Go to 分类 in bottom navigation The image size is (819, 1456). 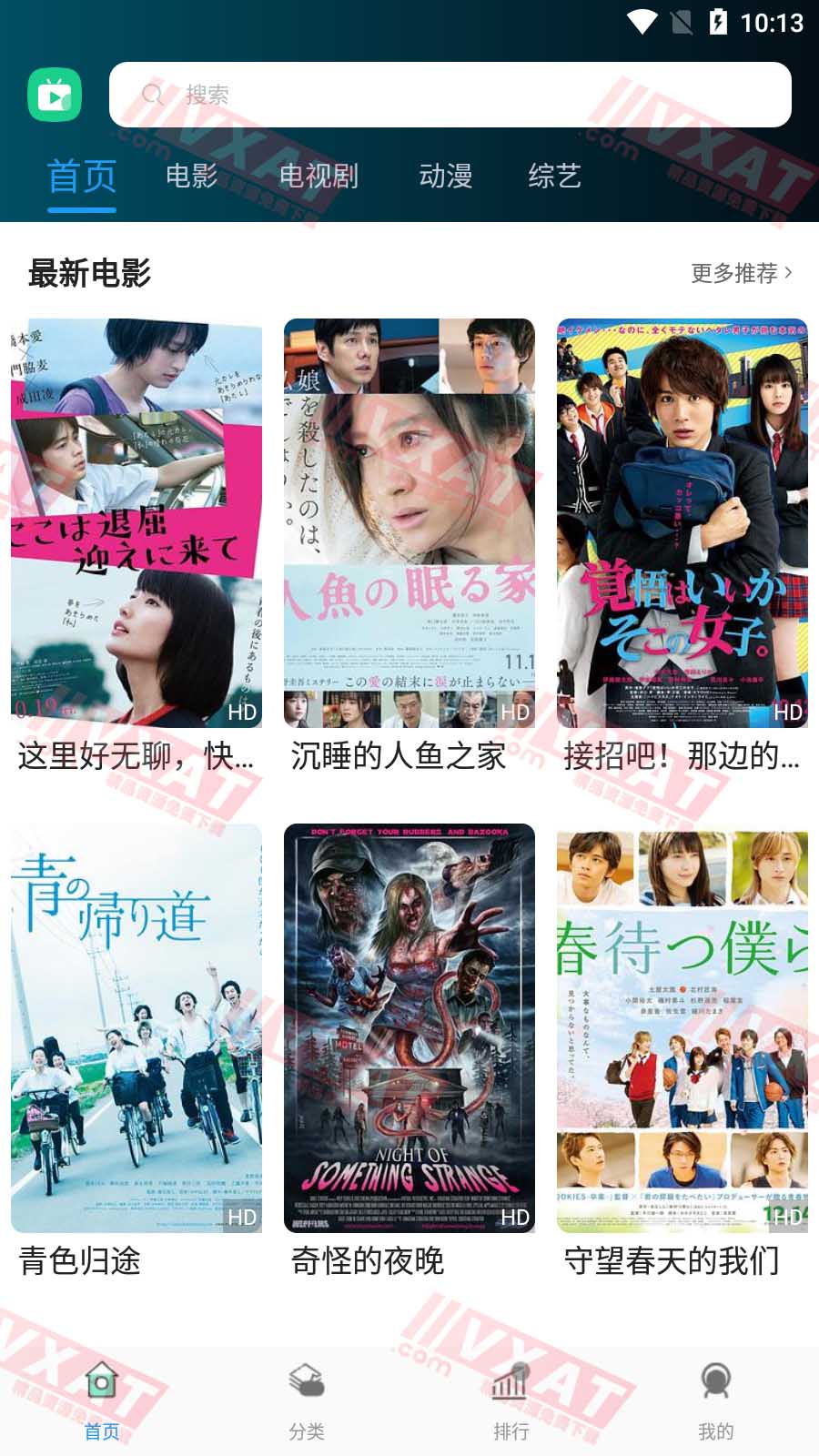[x=307, y=1401]
